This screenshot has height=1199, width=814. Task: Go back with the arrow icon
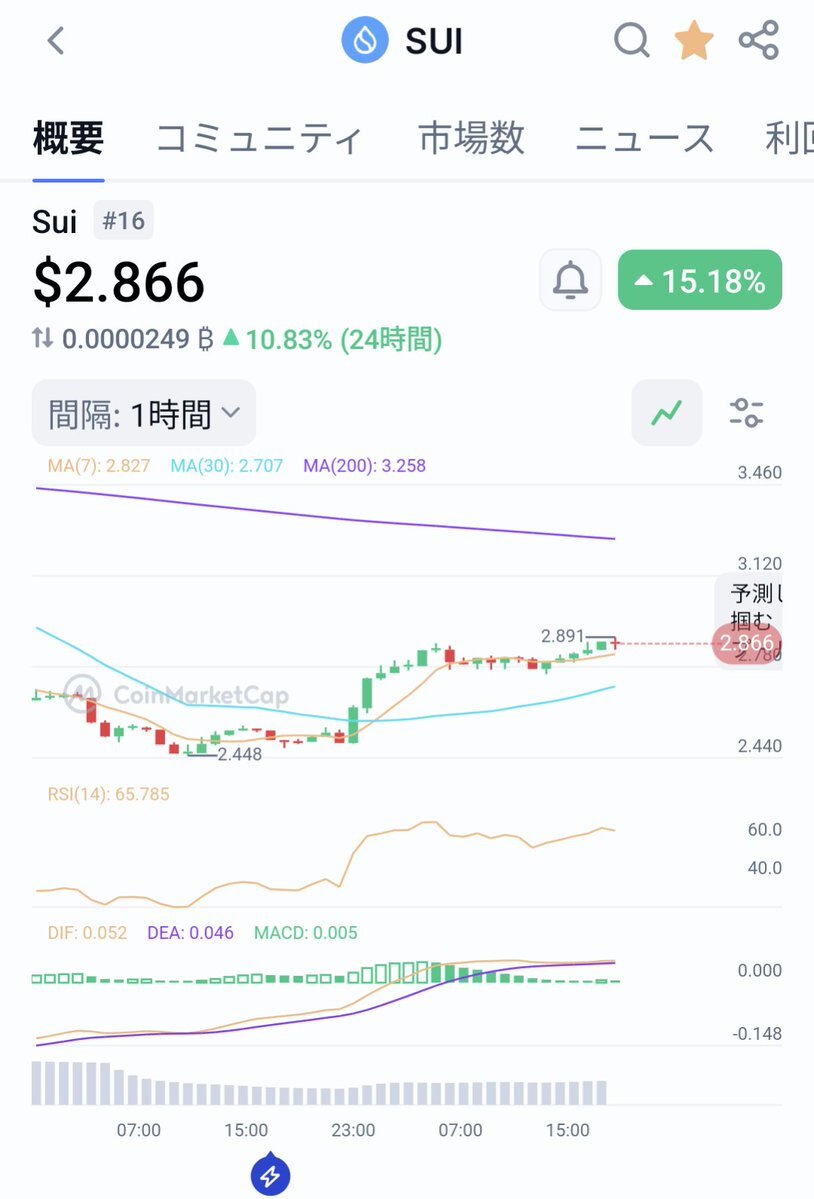pyautogui.click(x=56, y=41)
